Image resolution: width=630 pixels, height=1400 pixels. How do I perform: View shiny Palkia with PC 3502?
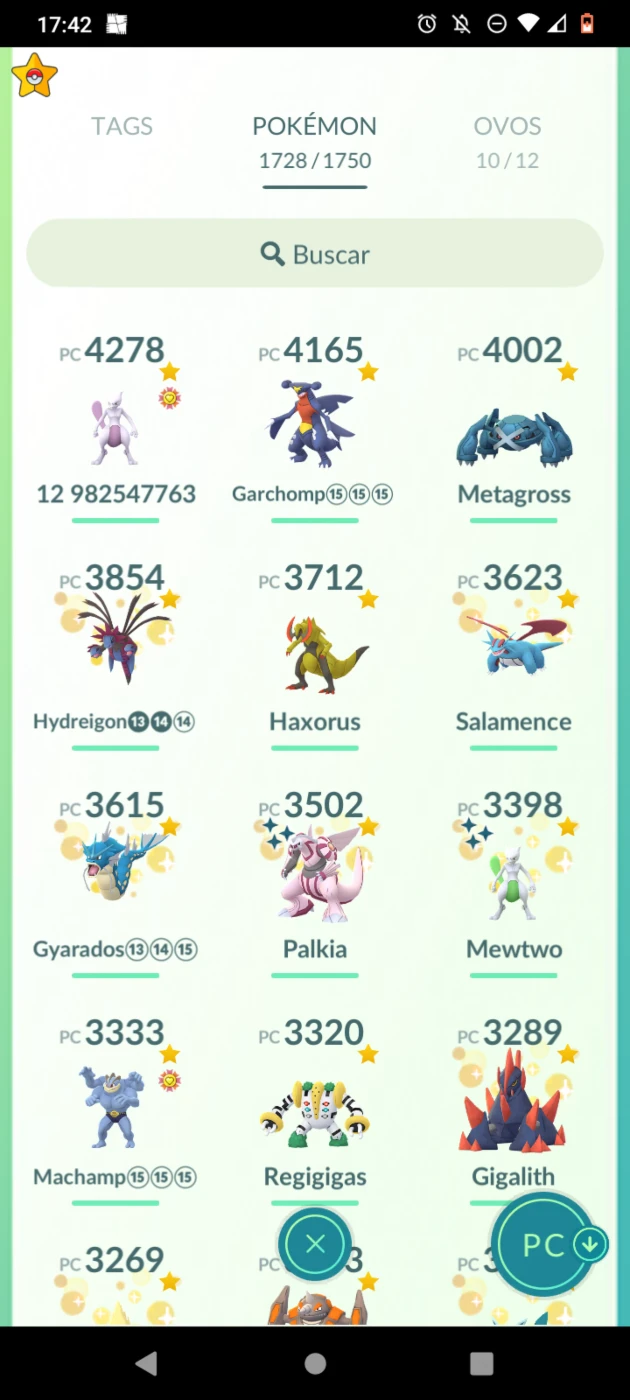(315, 882)
